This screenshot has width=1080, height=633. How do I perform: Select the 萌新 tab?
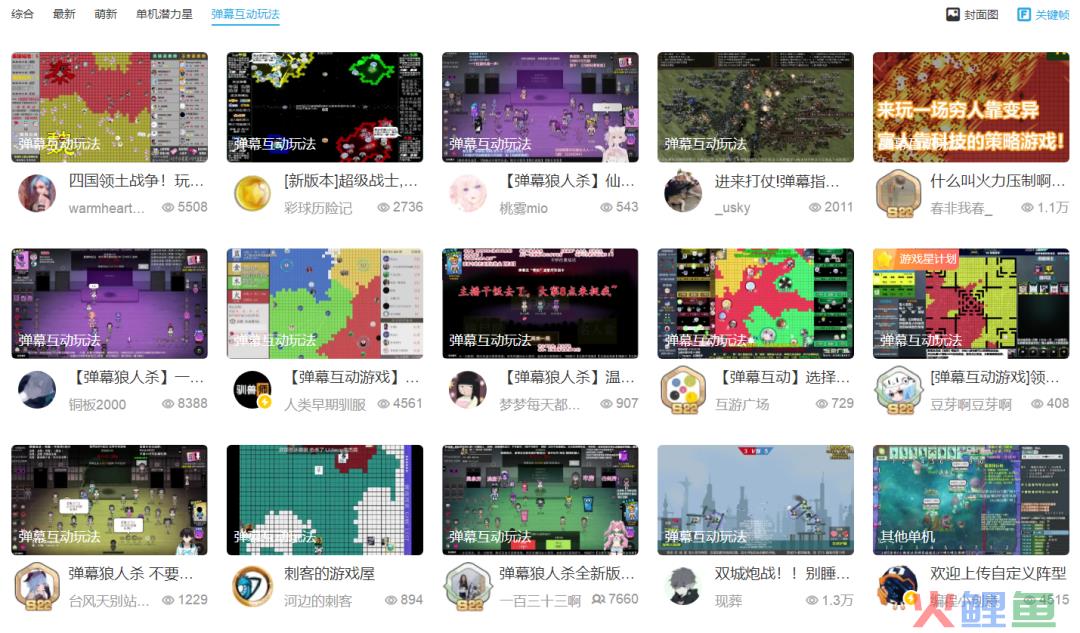click(x=105, y=15)
